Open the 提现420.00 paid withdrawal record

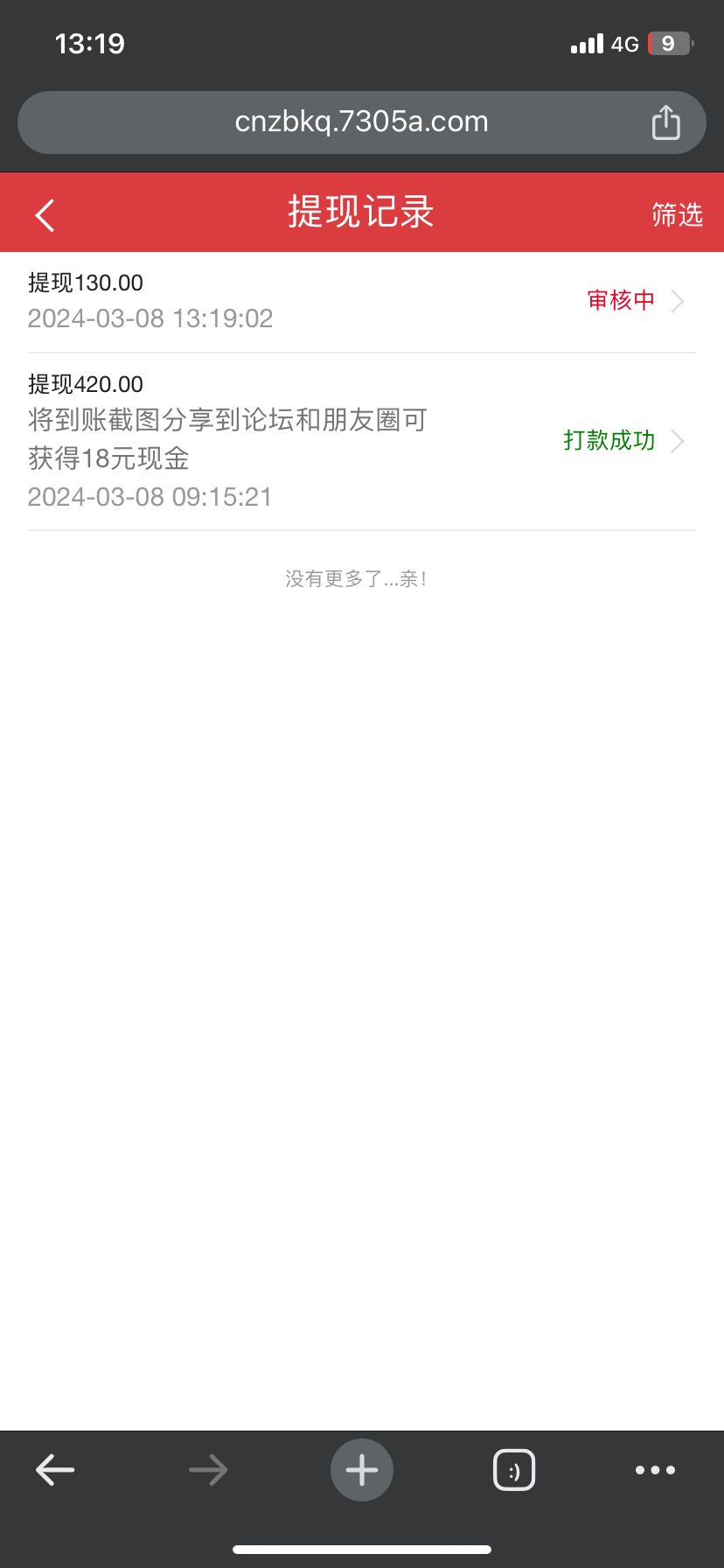362,441
